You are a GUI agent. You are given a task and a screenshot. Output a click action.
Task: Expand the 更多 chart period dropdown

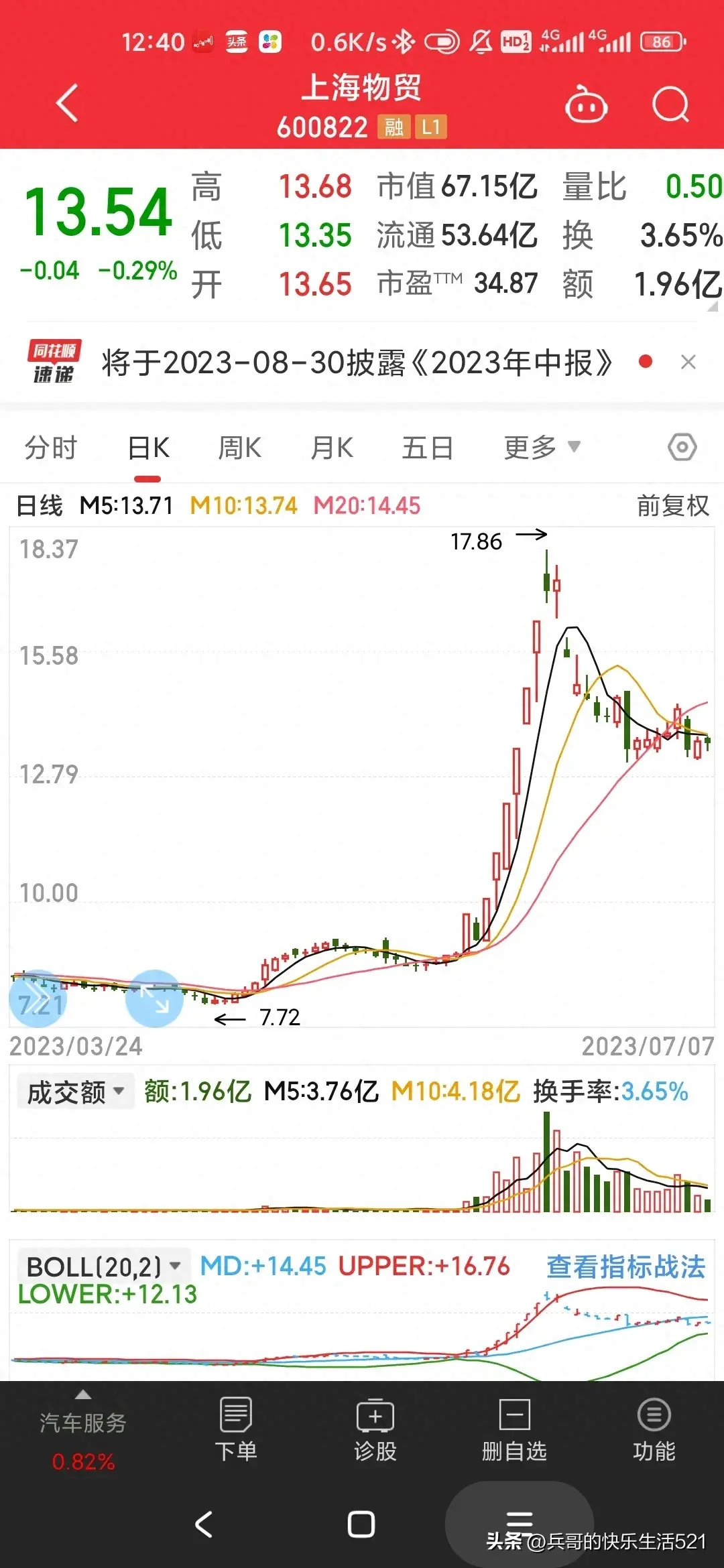click(x=540, y=448)
